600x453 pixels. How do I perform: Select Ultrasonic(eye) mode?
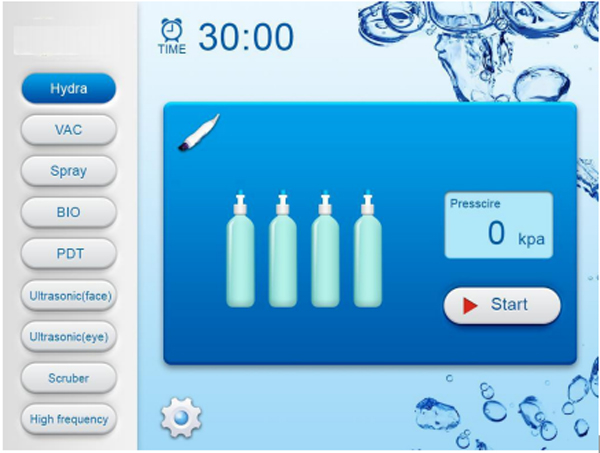click(68, 337)
